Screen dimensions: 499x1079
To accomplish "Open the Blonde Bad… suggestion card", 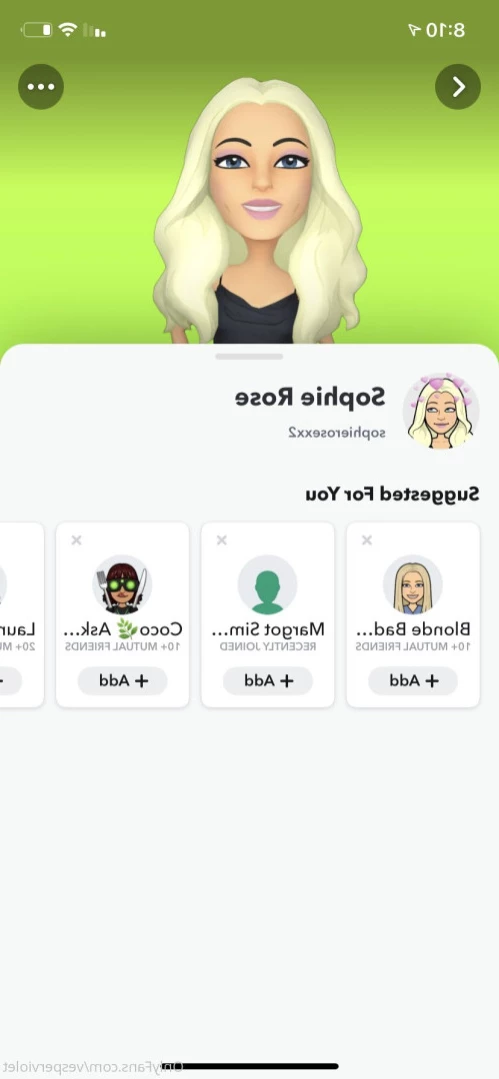I will pyautogui.click(x=413, y=615).
